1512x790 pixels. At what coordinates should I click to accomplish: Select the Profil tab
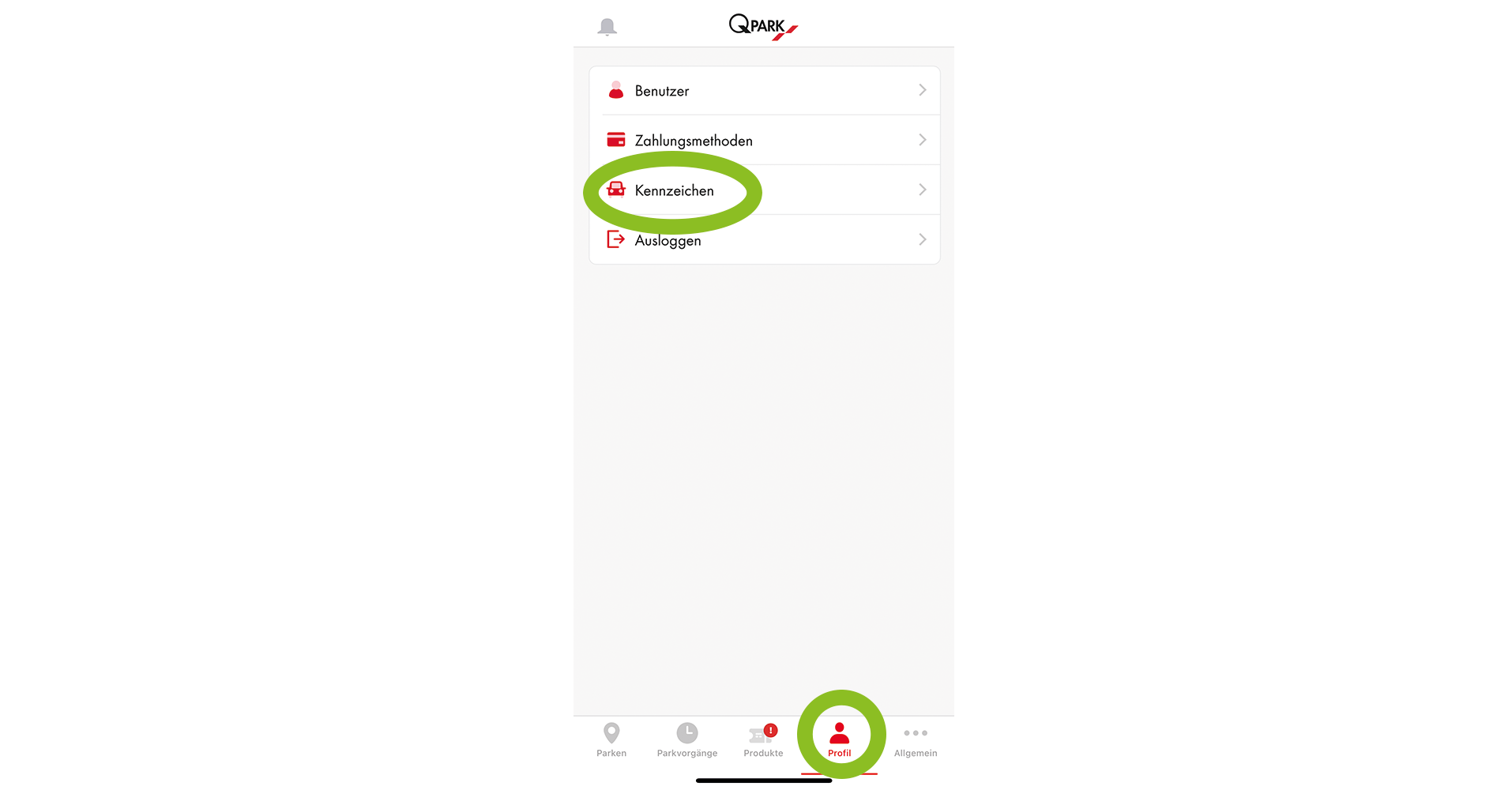tap(839, 740)
